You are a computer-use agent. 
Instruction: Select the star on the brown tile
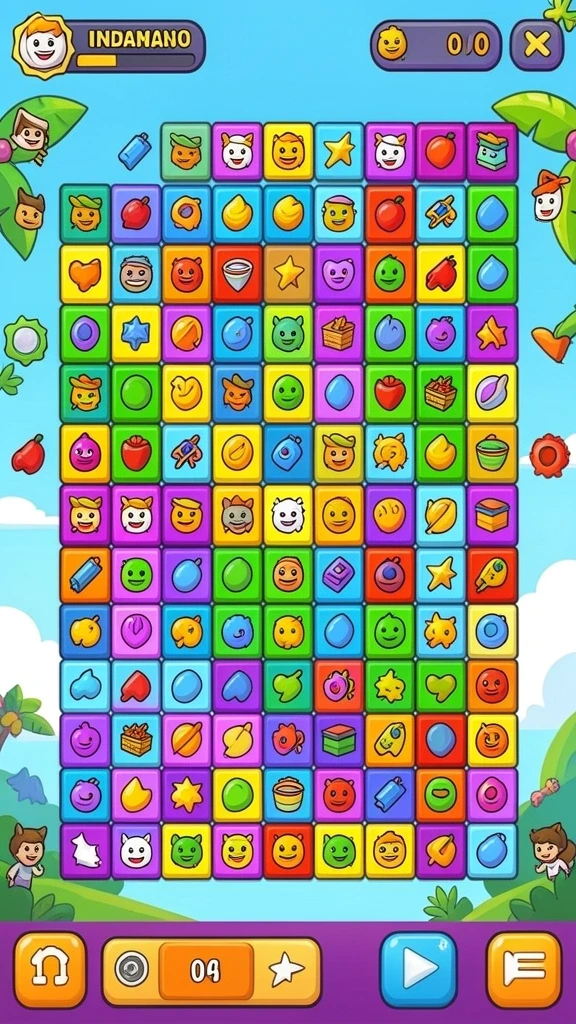(x=288, y=274)
